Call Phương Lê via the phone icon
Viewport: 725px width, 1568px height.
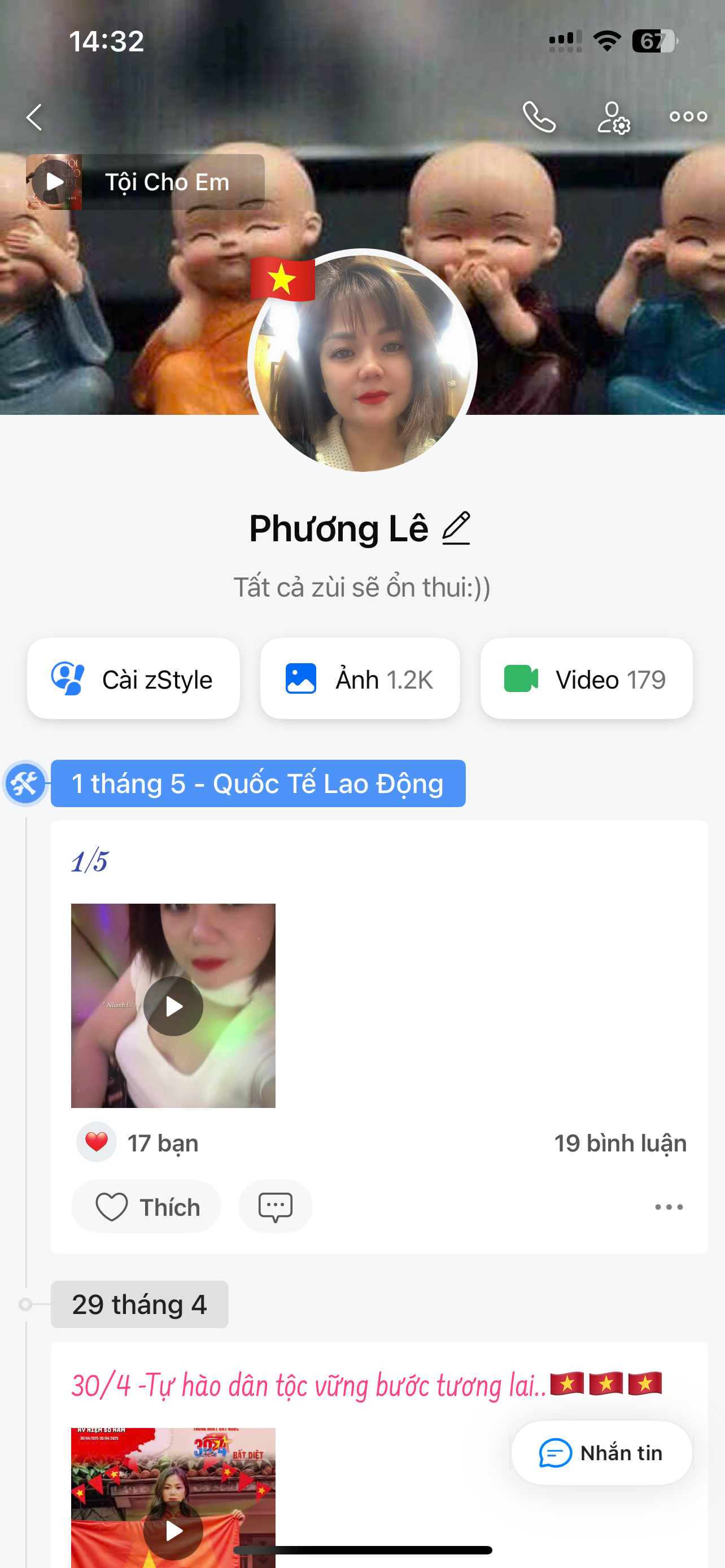pyautogui.click(x=539, y=117)
